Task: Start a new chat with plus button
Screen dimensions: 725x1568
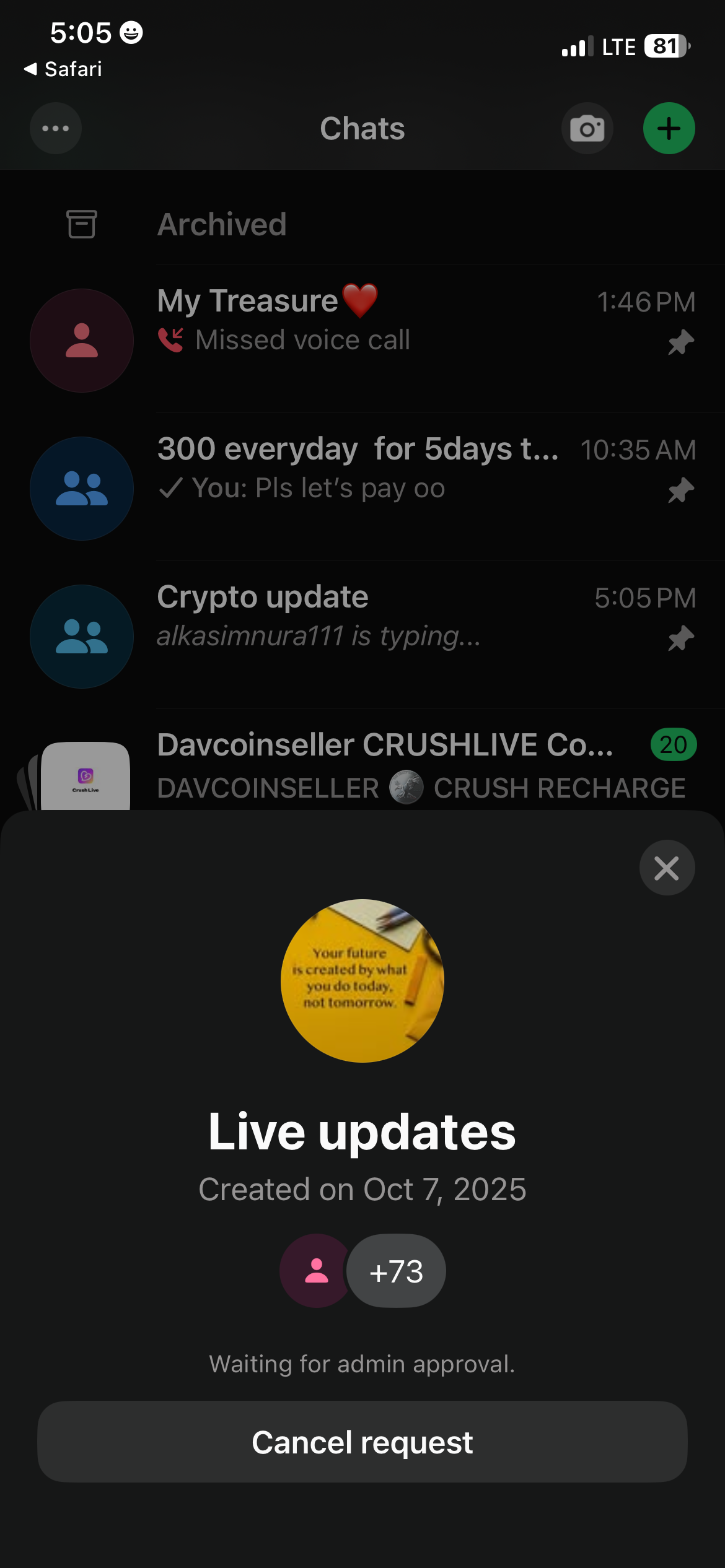Action: tap(669, 129)
